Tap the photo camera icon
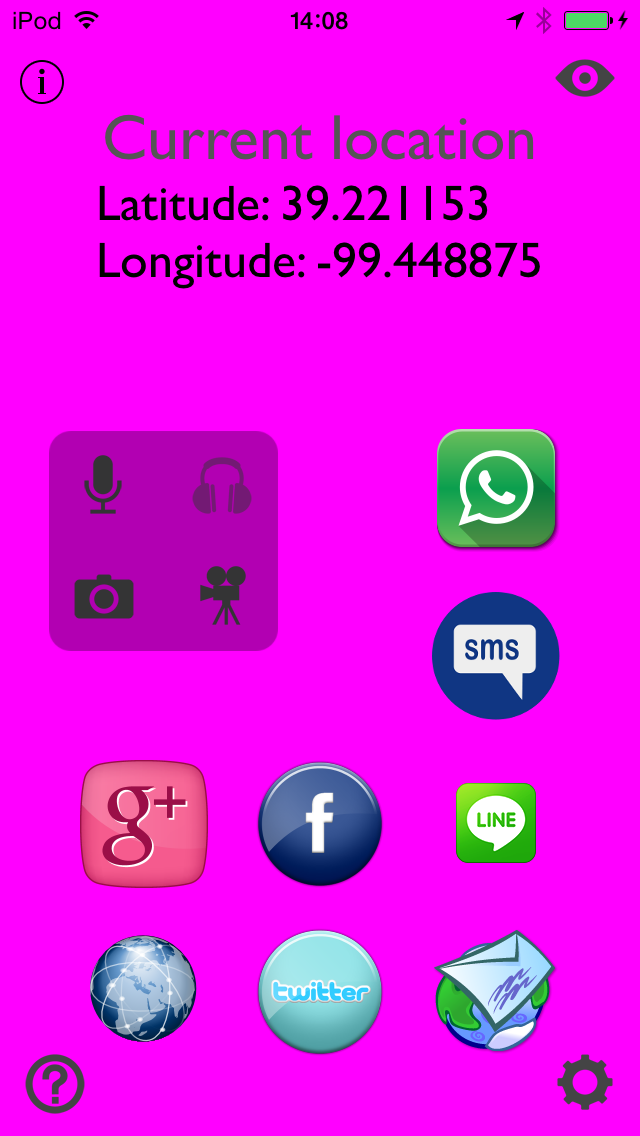640x1136 pixels. point(104,597)
